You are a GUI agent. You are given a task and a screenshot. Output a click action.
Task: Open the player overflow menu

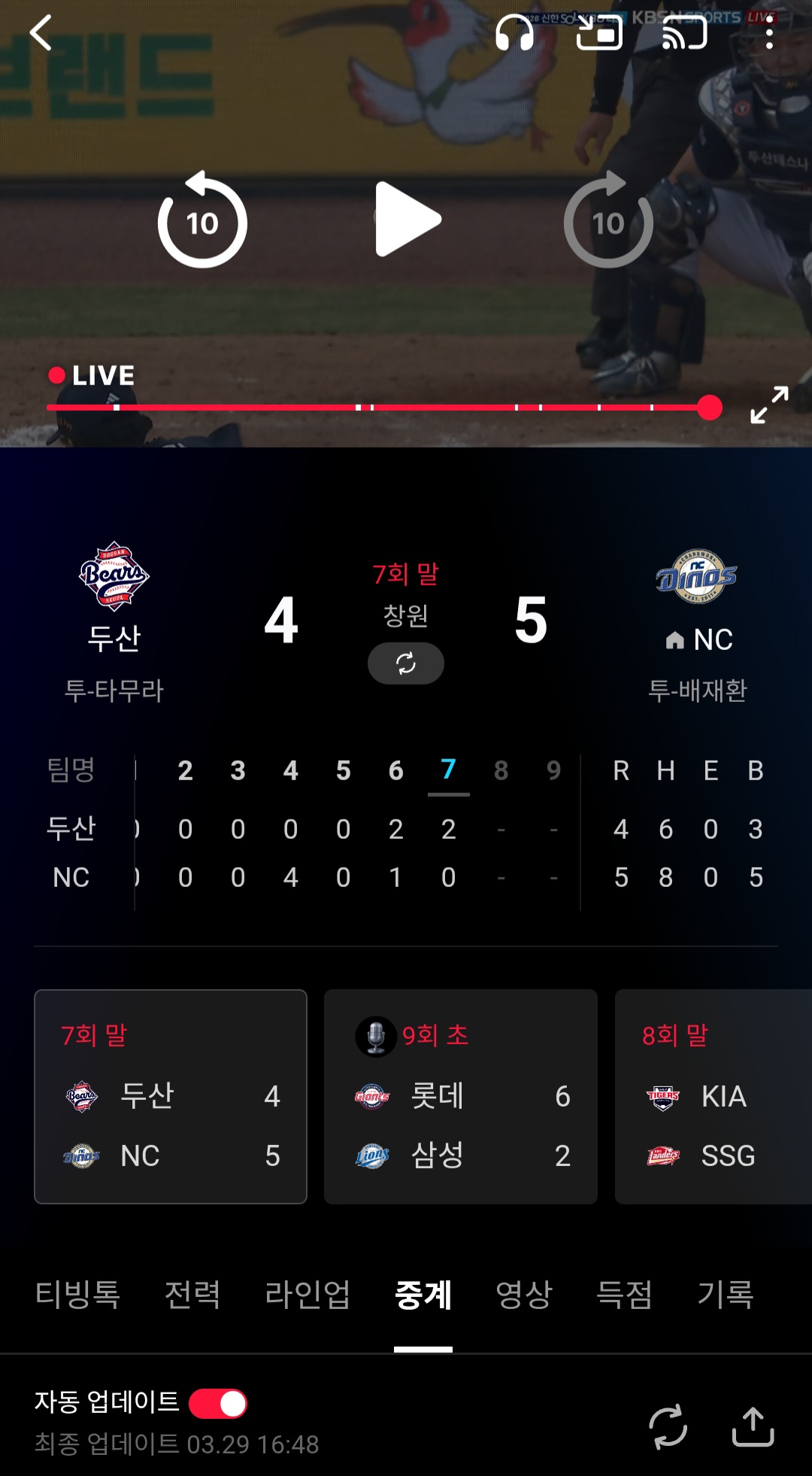tap(768, 33)
